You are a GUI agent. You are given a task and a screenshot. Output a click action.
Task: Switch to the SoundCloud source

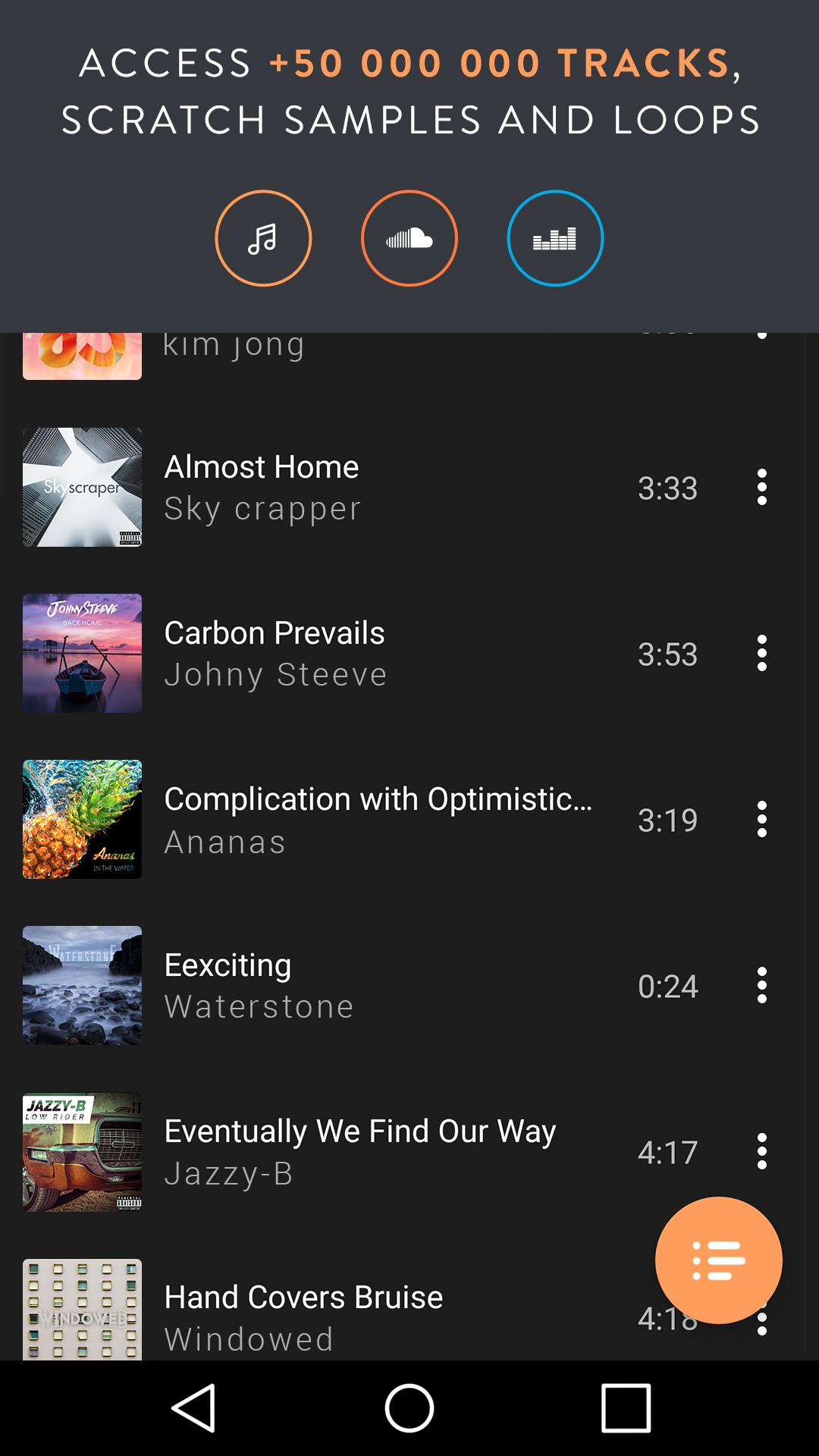(409, 238)
